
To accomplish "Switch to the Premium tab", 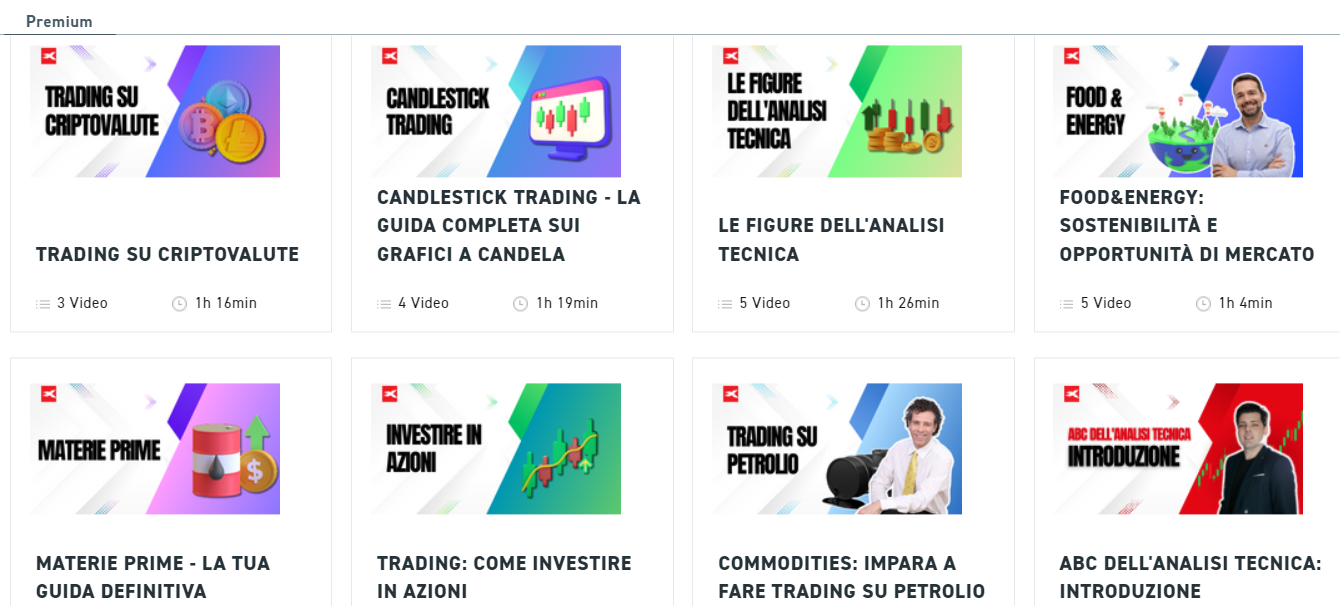I will 59,21.
